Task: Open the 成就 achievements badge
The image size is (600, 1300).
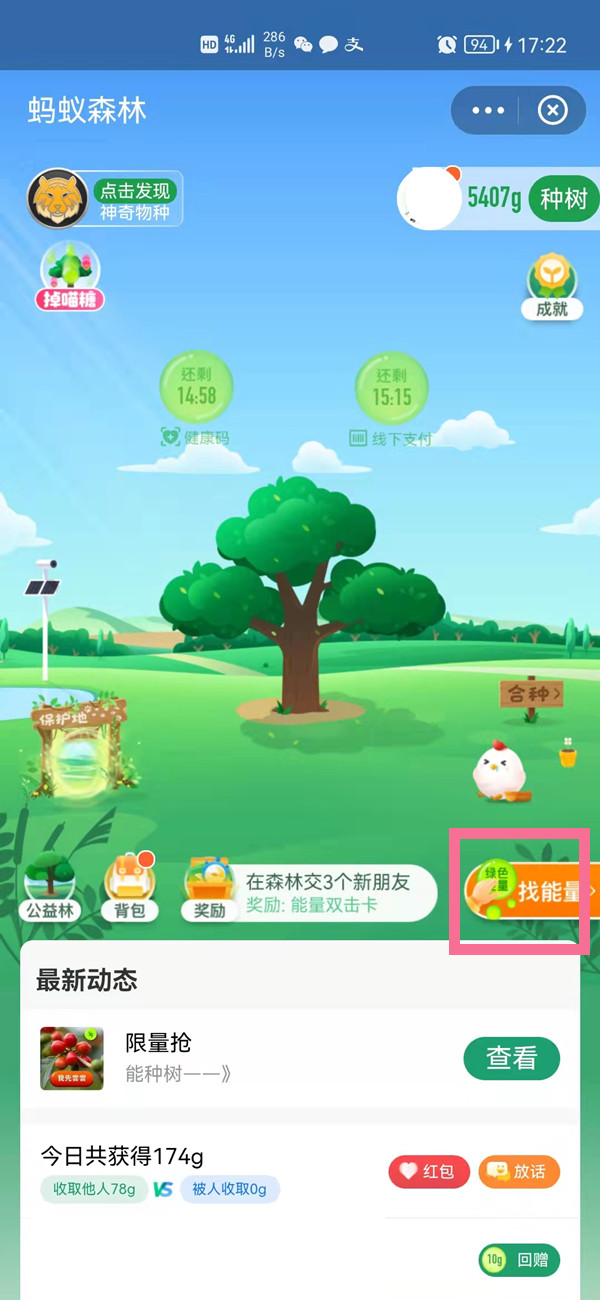Action: (552, 286)
